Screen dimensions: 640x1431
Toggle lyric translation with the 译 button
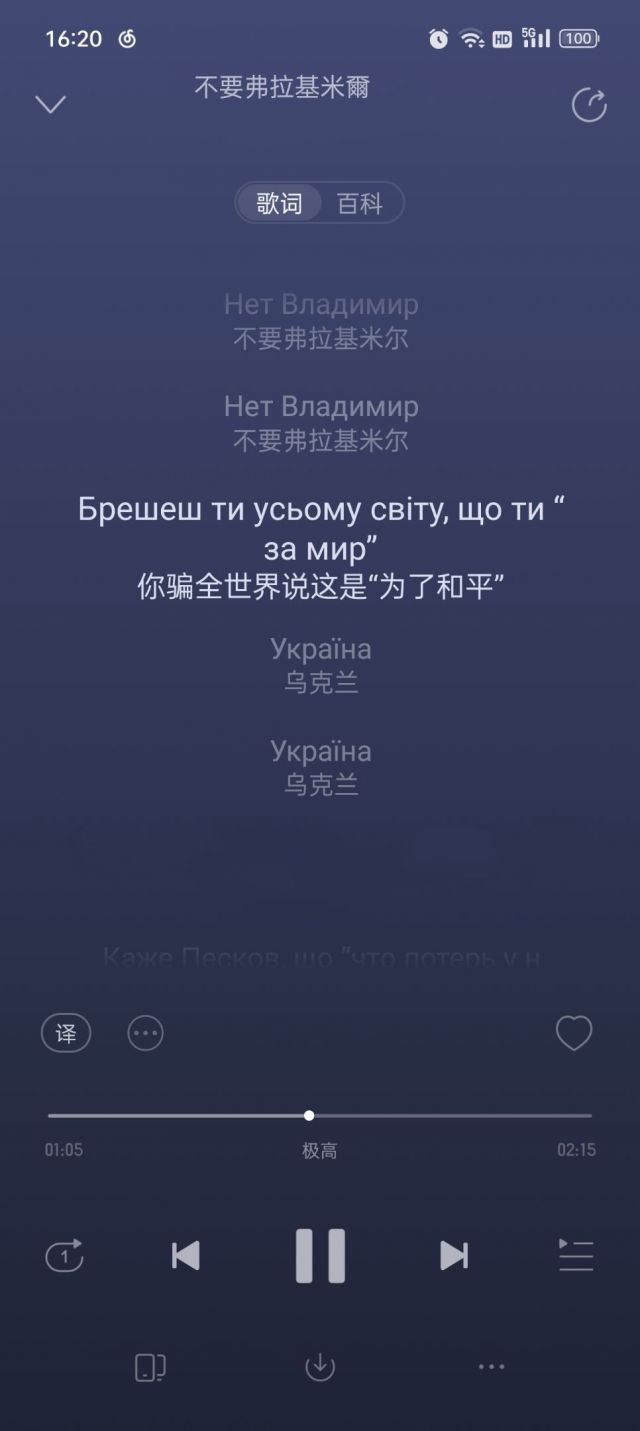click(66, 1033)
